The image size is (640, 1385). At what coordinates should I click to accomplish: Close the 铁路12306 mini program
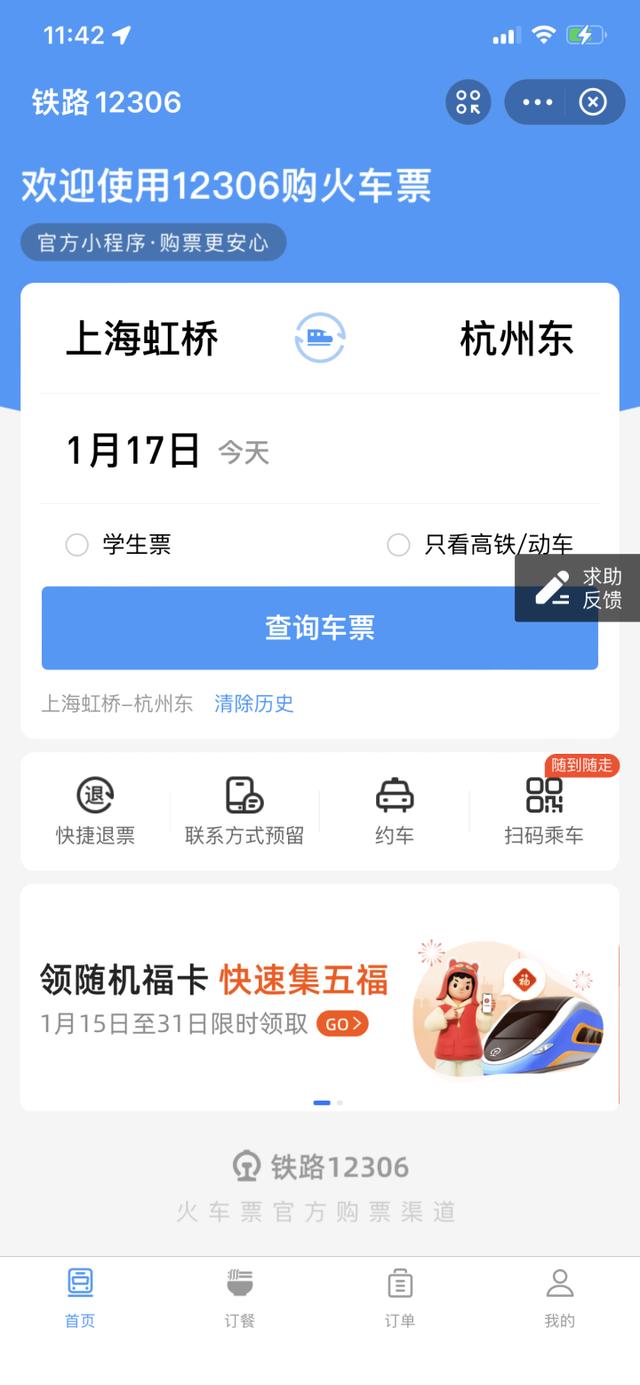pyautogui.click(x=593, y=102)
